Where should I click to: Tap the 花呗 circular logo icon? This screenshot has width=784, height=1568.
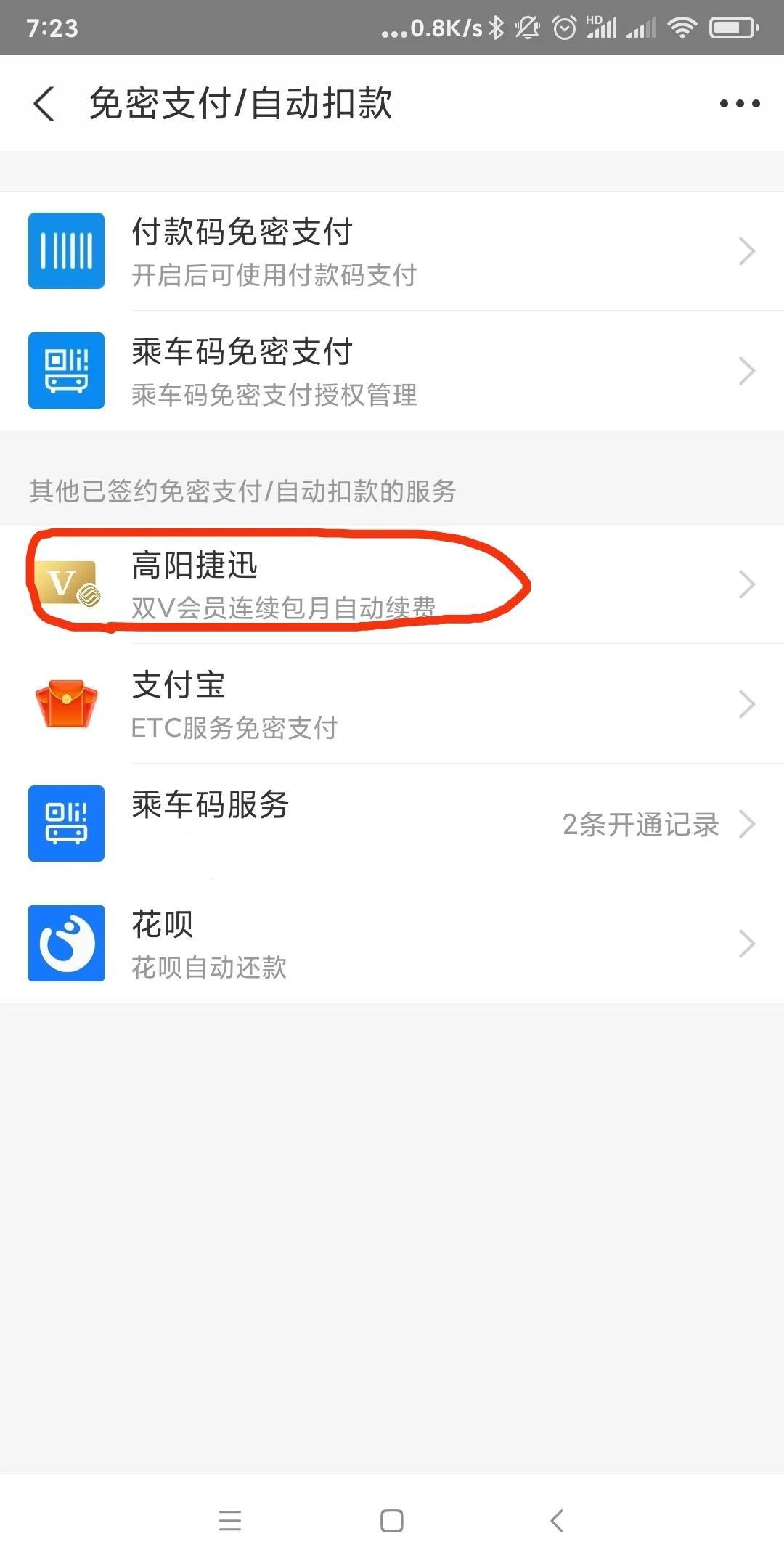pos(65,942)
